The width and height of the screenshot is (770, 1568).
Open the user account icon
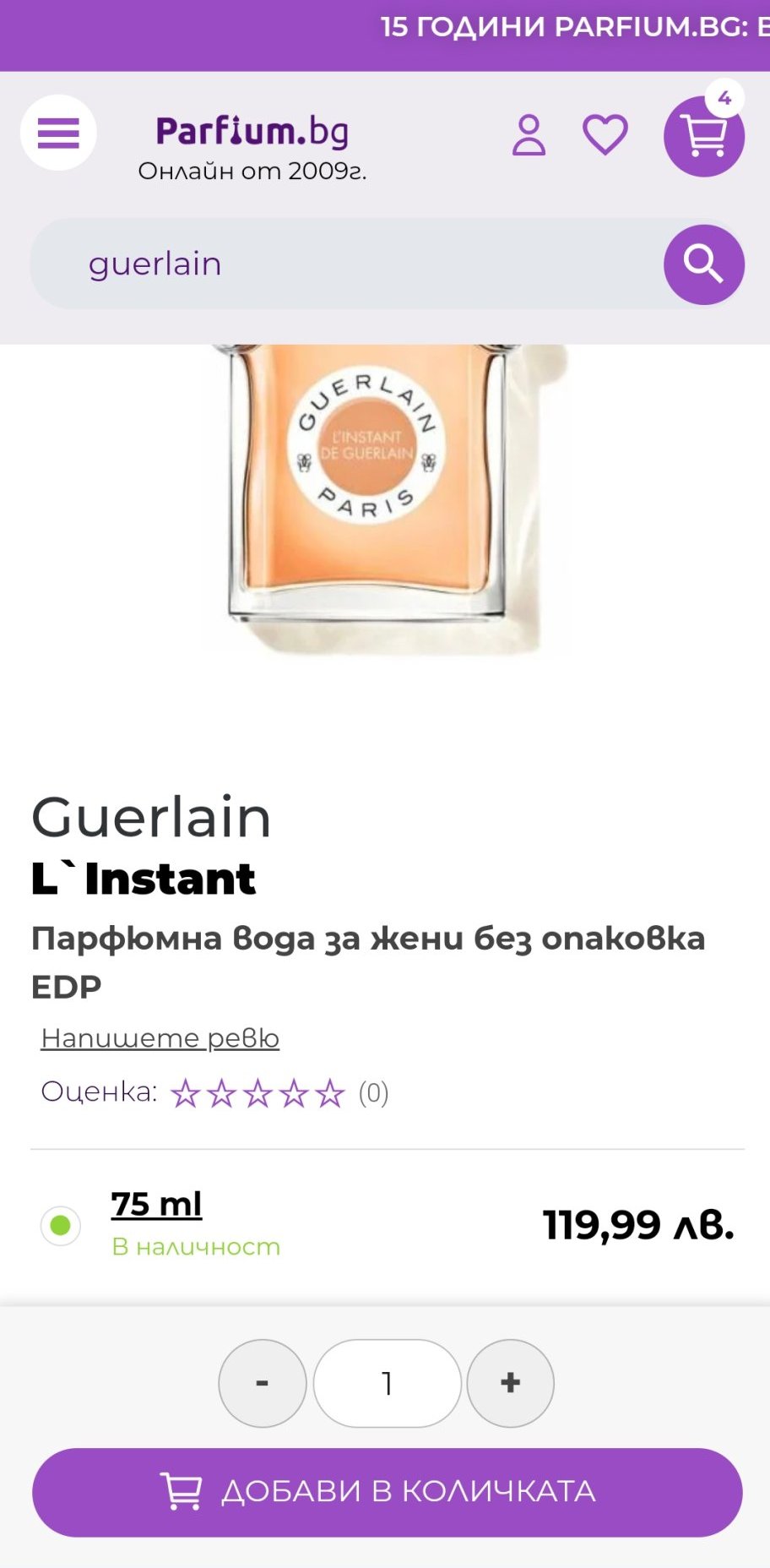tap(529, 135)
